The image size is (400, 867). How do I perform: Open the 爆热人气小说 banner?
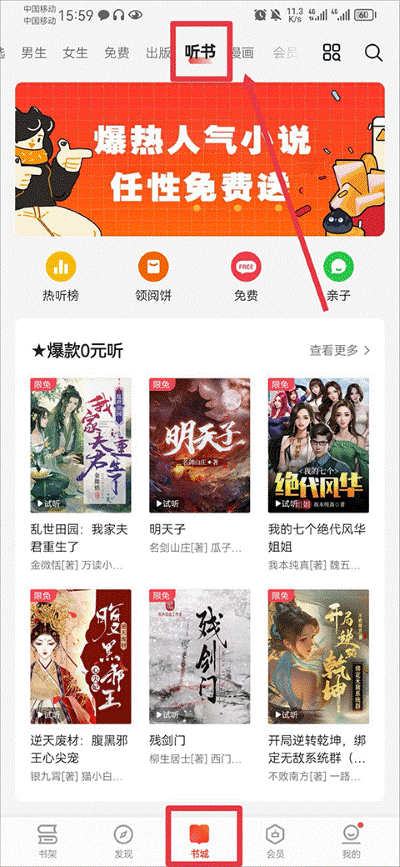pos(200,160)
